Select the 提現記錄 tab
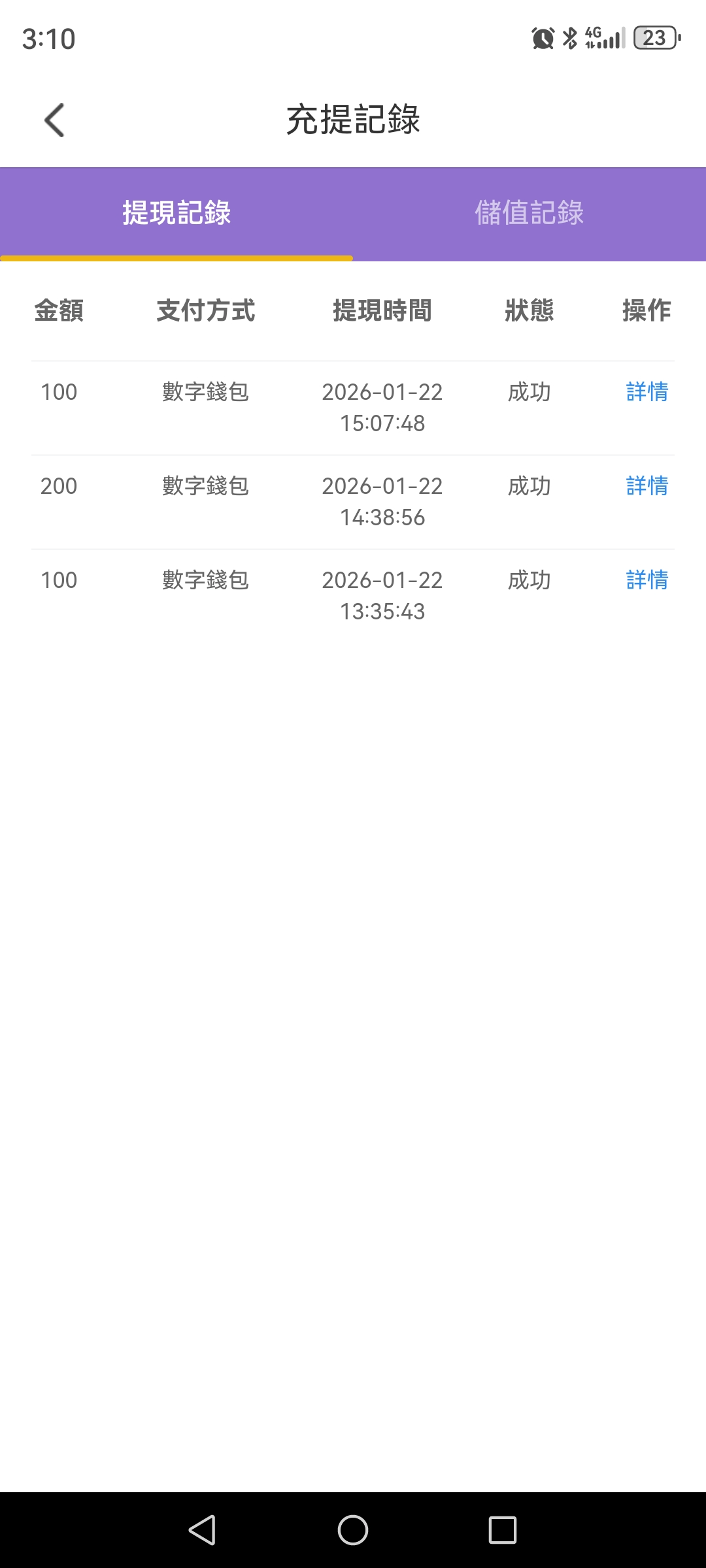The image size is (706, 1568). click(x=176, y=213)
